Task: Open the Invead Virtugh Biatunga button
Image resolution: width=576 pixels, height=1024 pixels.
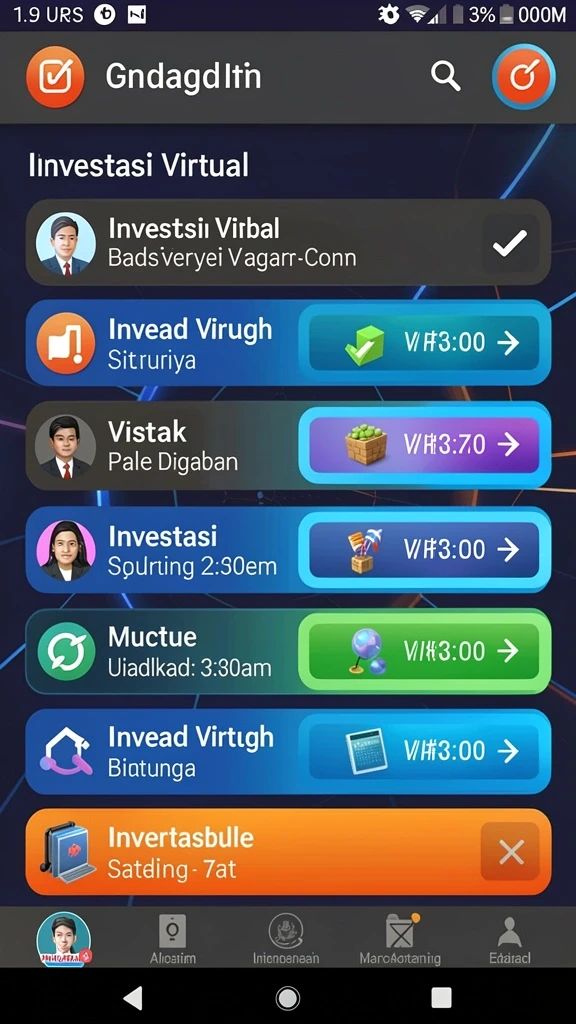Action: [424, 752]
